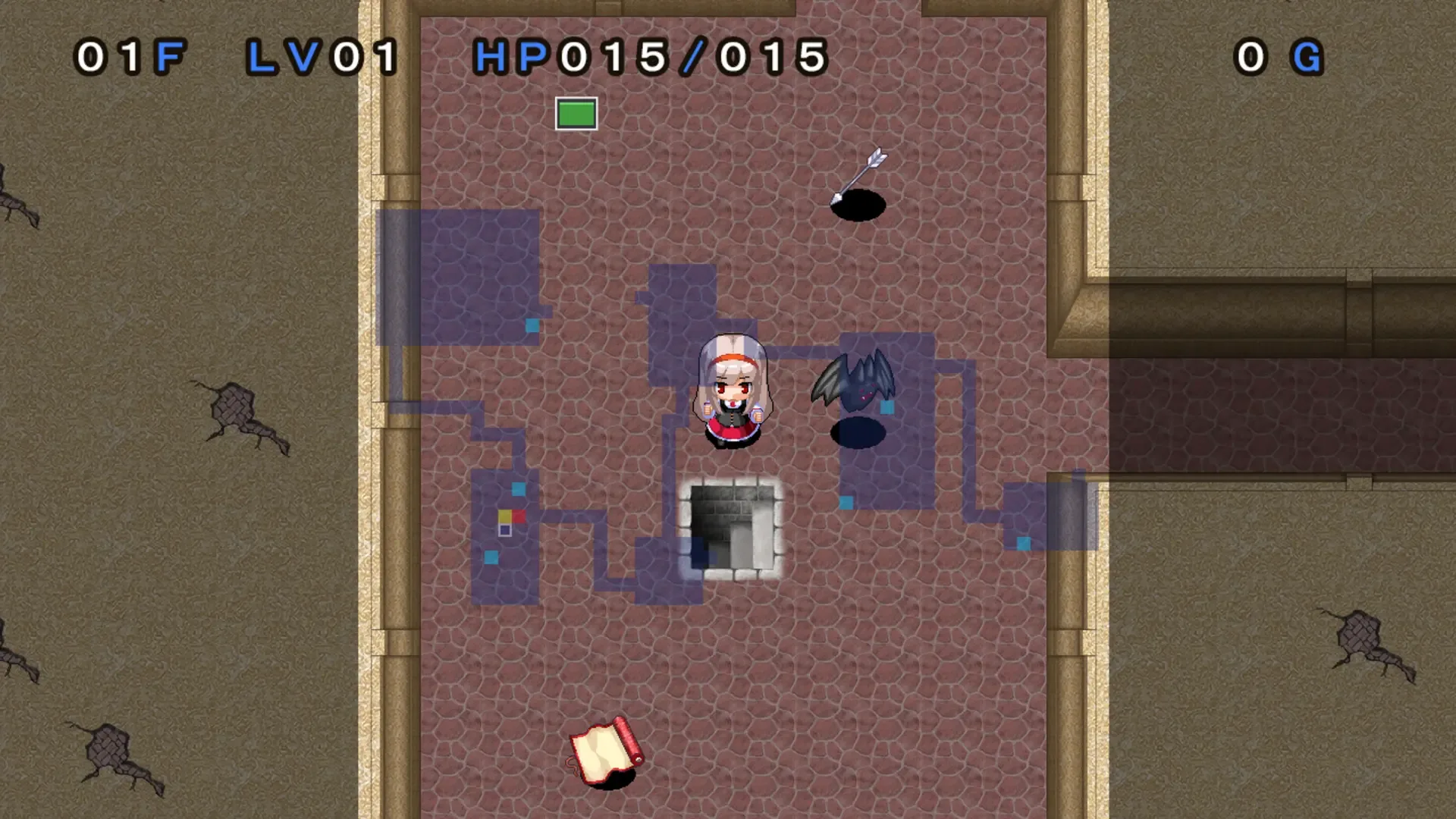This screenshot has height=819, width=1456.
Task: Tap the descending stone staircase
Action: click(x=733, y=529)
